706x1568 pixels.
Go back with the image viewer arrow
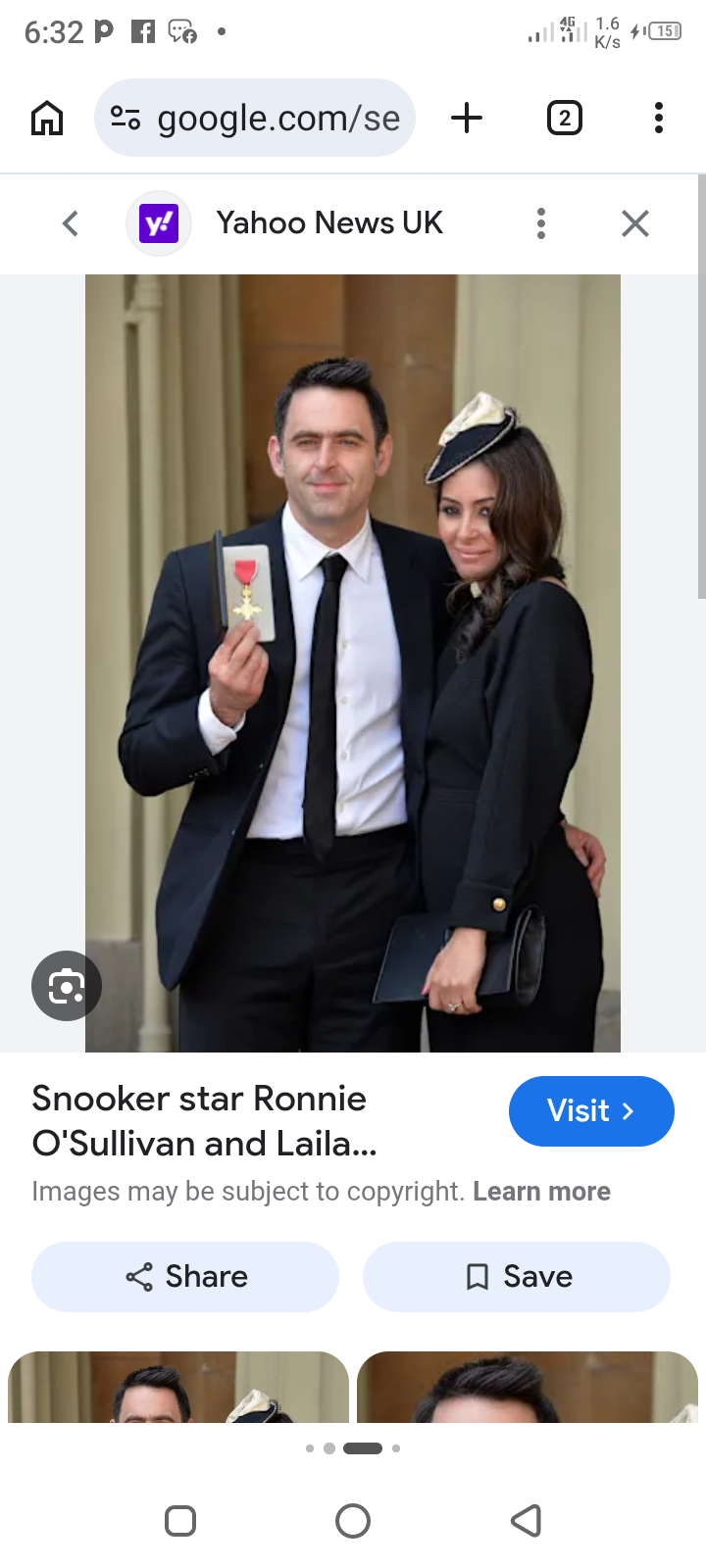pyautogui.click(x=71, y=223)
